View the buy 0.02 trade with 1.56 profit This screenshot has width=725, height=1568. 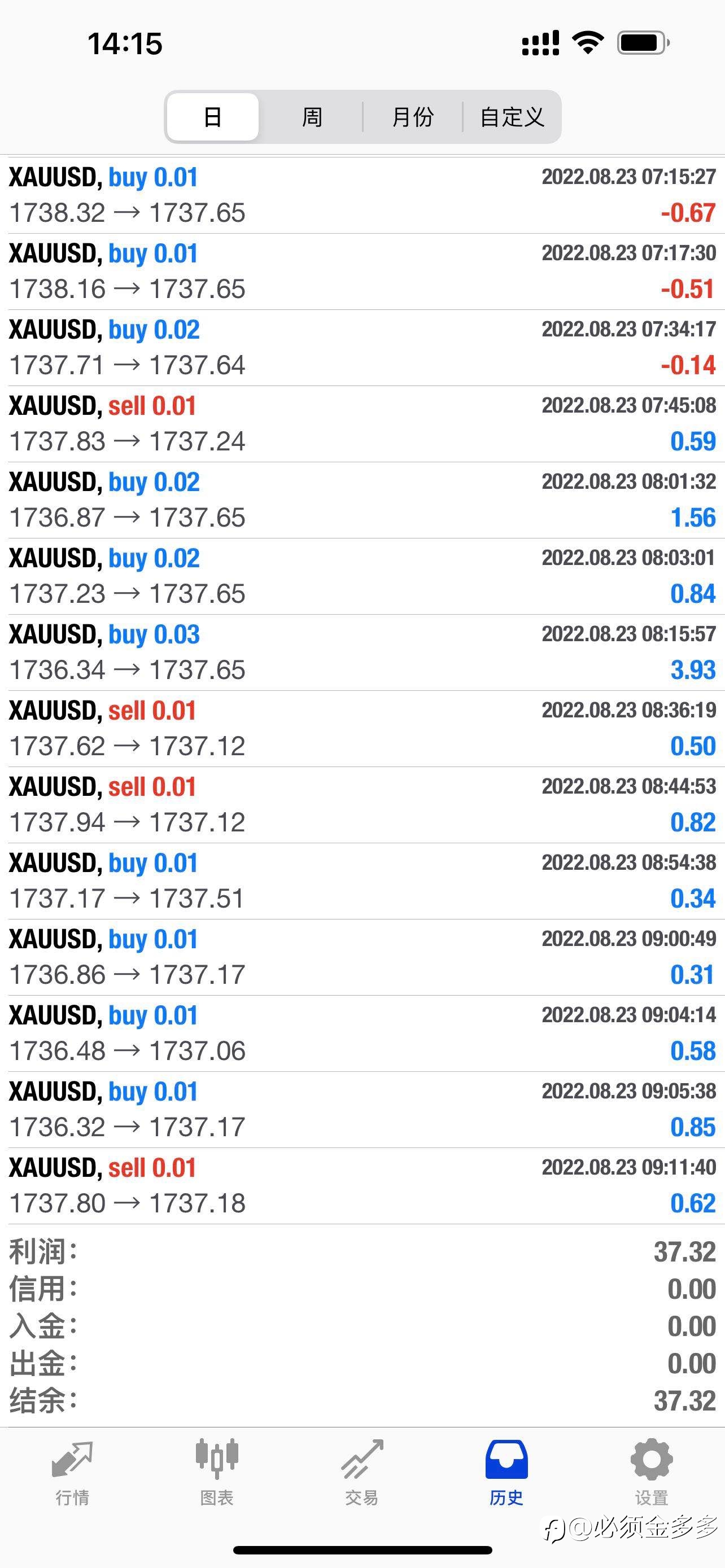click(x=362, y=500)
